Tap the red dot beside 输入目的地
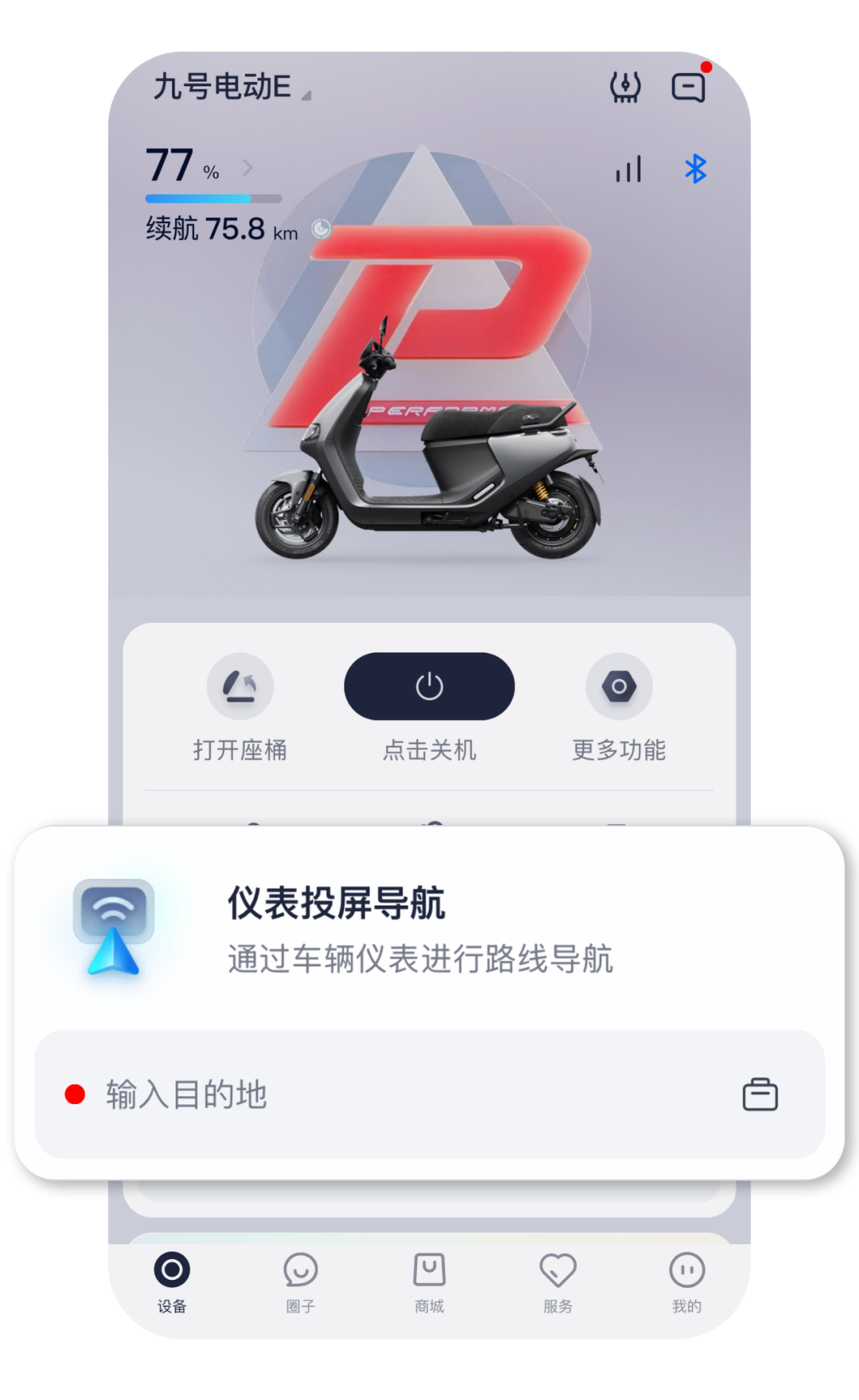The image size is (859, 1400). tap(75, 1094)
